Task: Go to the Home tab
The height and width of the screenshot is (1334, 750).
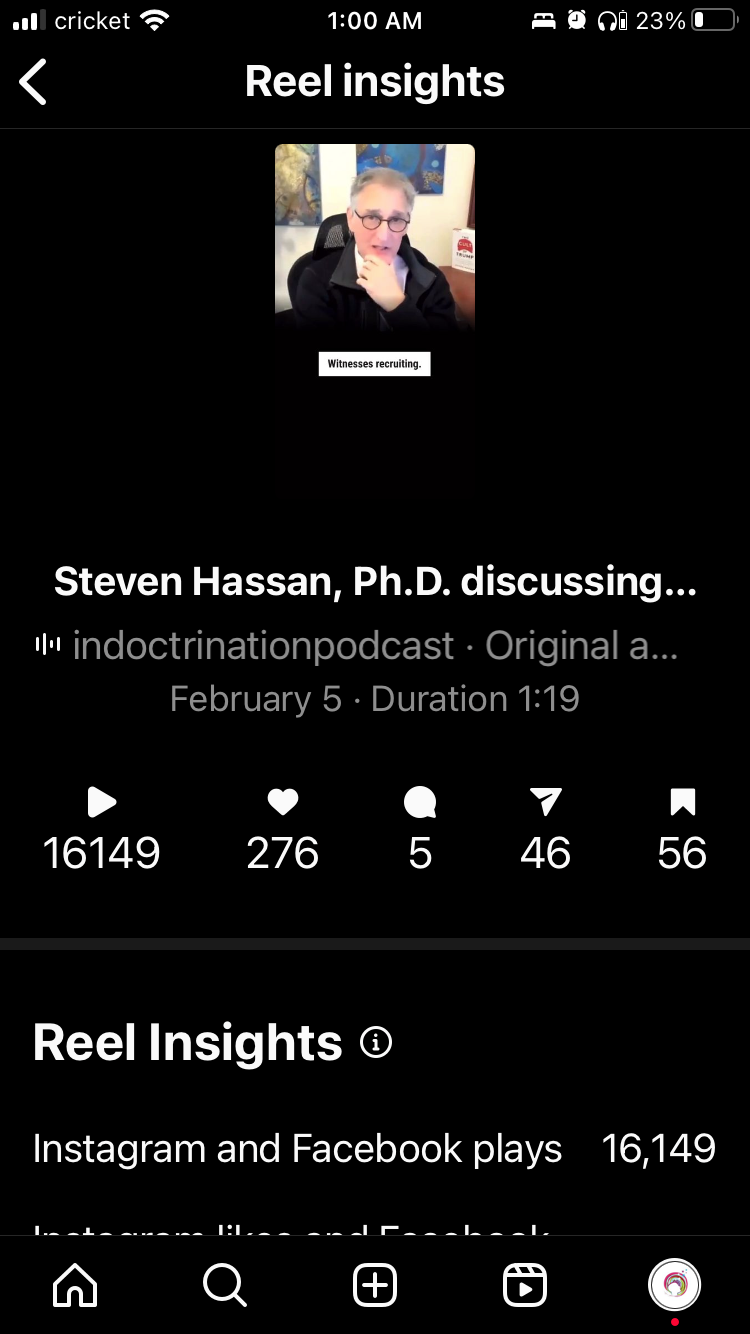Action: click(76, 1285)
